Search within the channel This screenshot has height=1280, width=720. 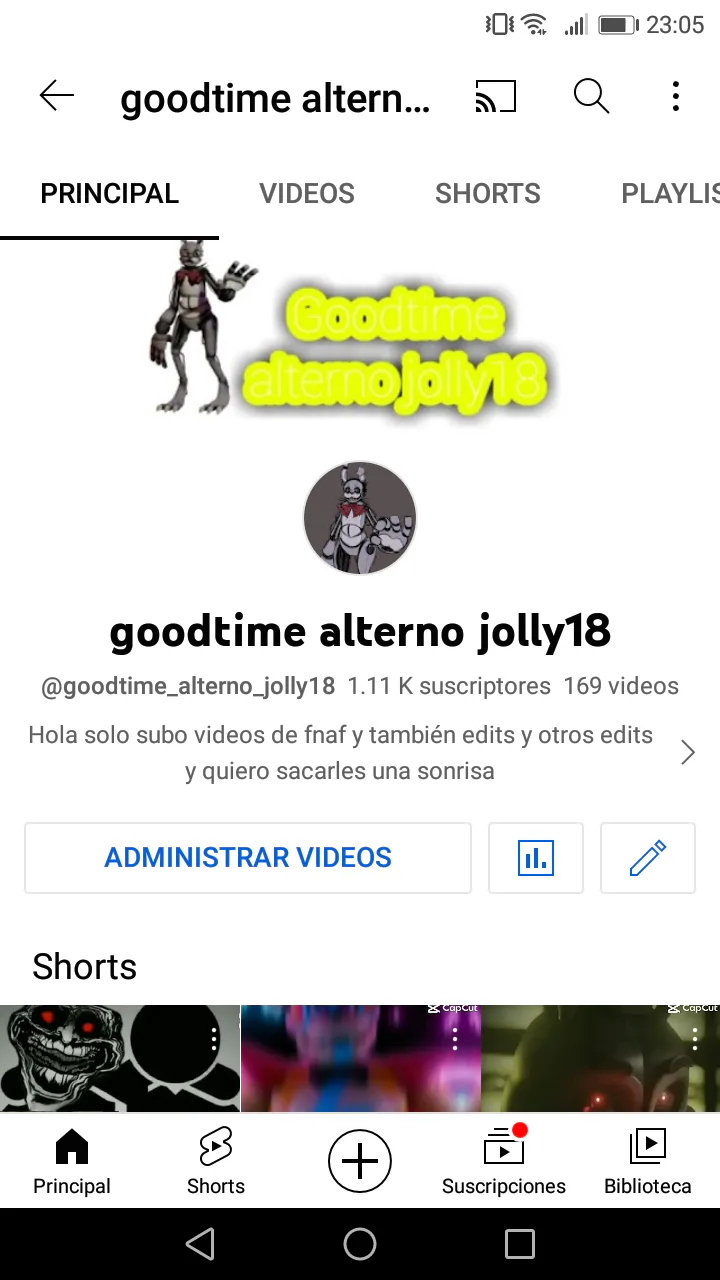pyautogui.click(x=591, y=97)
